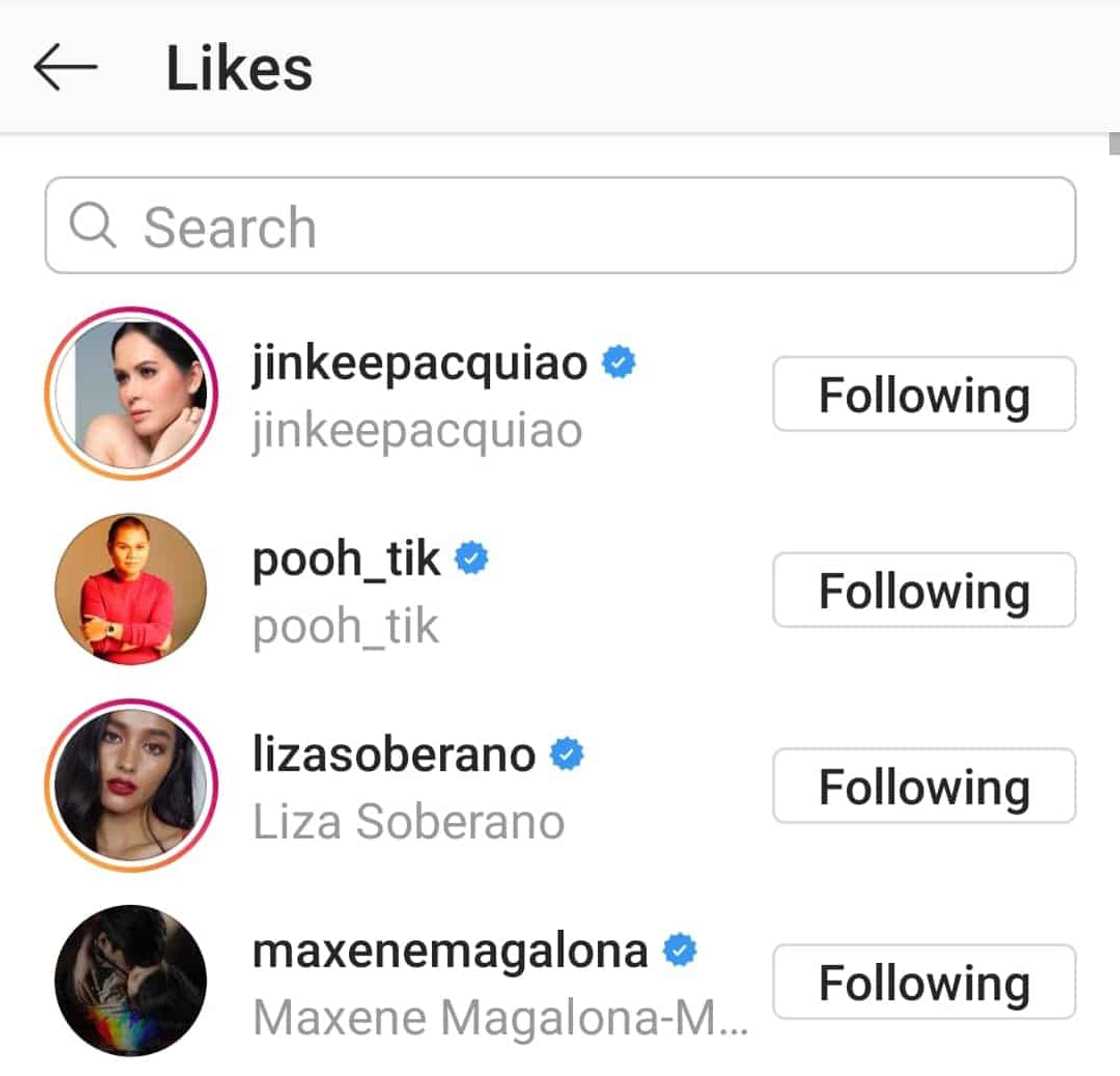This screenshot has width=1120, height=1076.
Task: Open lizasoberano's profile
Action: tap(394, 756)
